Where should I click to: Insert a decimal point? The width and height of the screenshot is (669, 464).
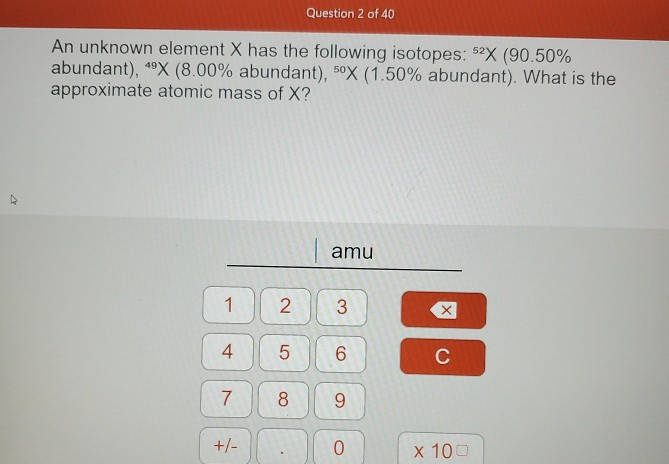tap(284, 448)
